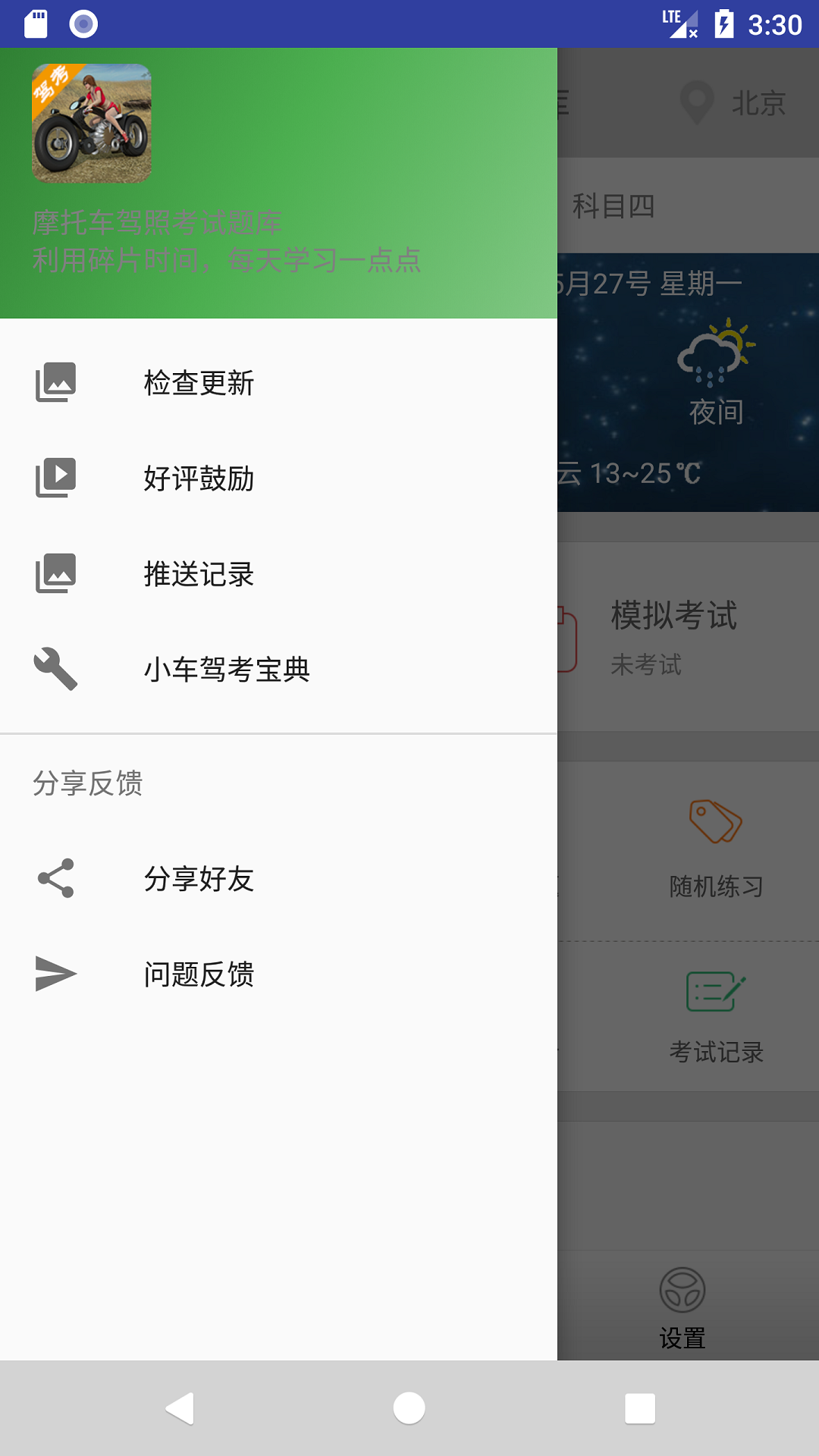Choose 推送记录 in the side menu
The image size is (819, 1456).
click(197, 575)
